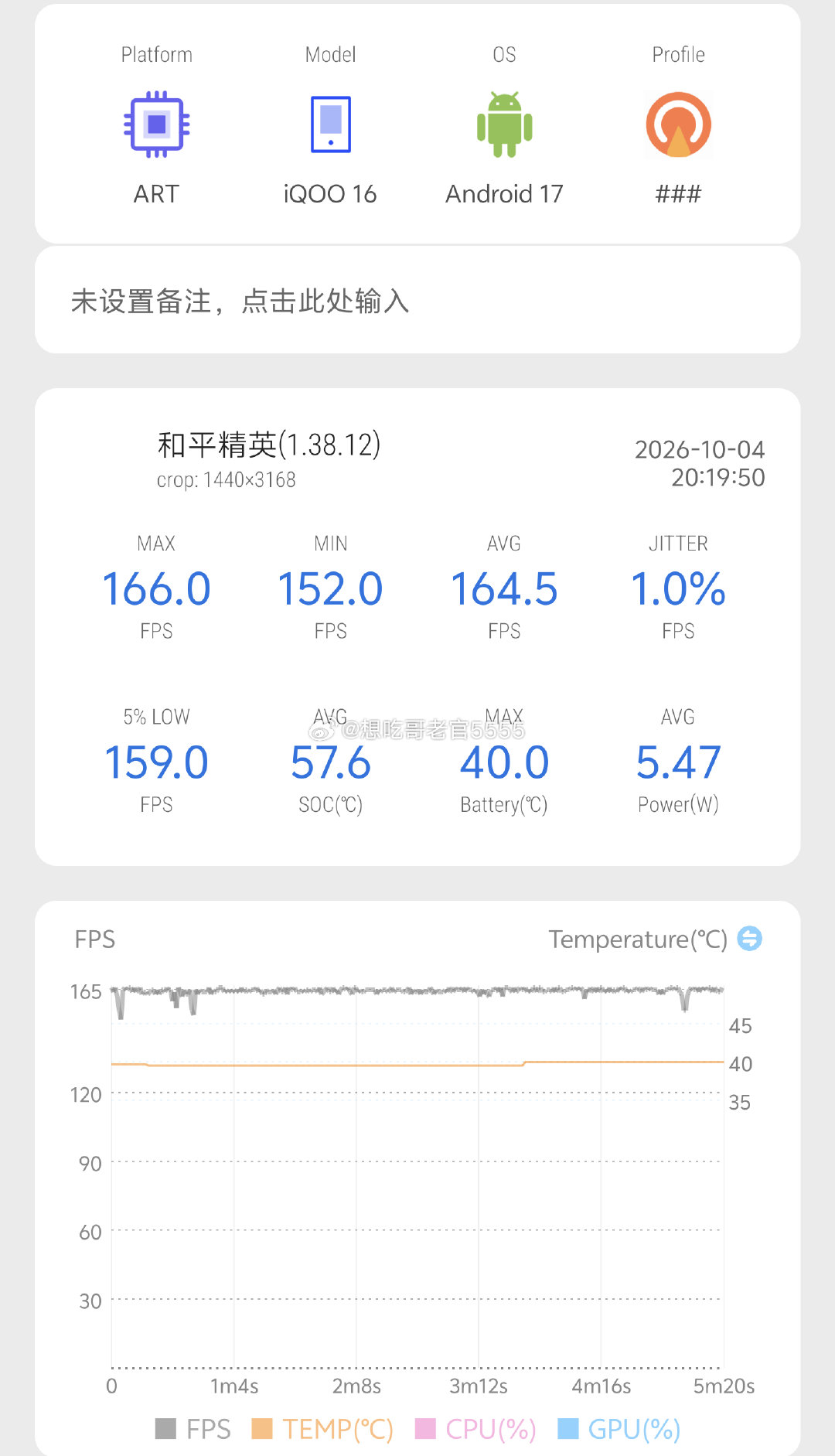835x1456 pixels.
Task: Toggle the CPU(%) series in chart legend
Action: point(475,1429)
